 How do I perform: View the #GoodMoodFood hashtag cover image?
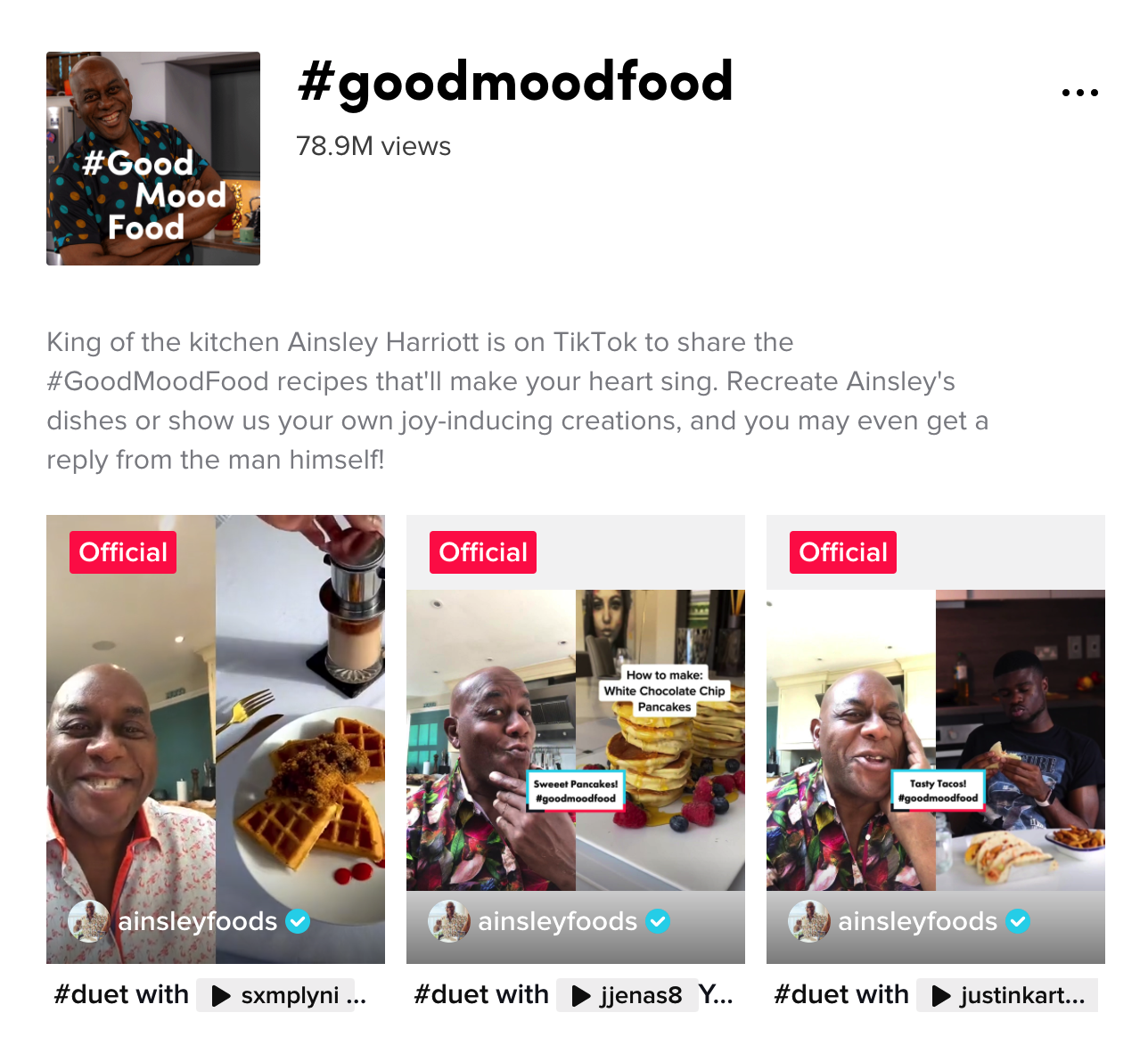[153, 159]
